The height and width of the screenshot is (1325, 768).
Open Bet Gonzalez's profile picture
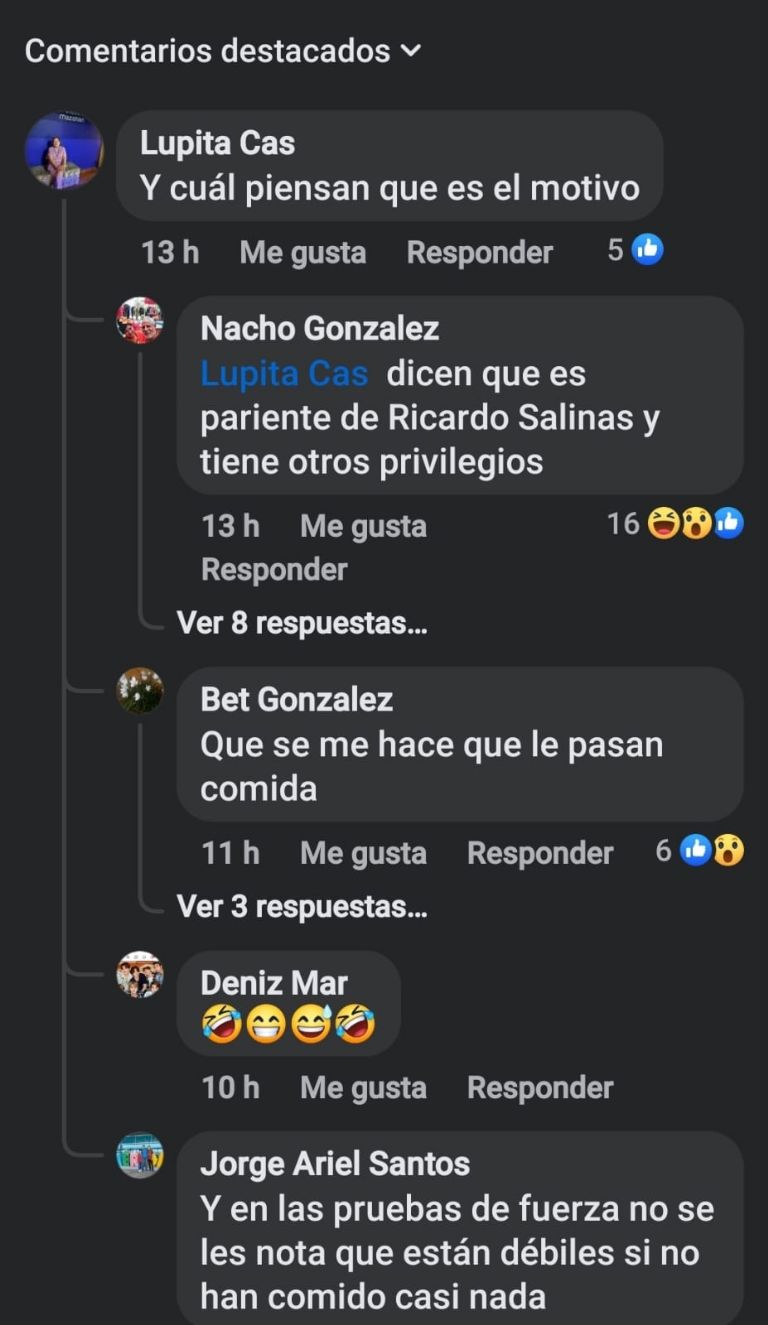[x=140, y=690]
